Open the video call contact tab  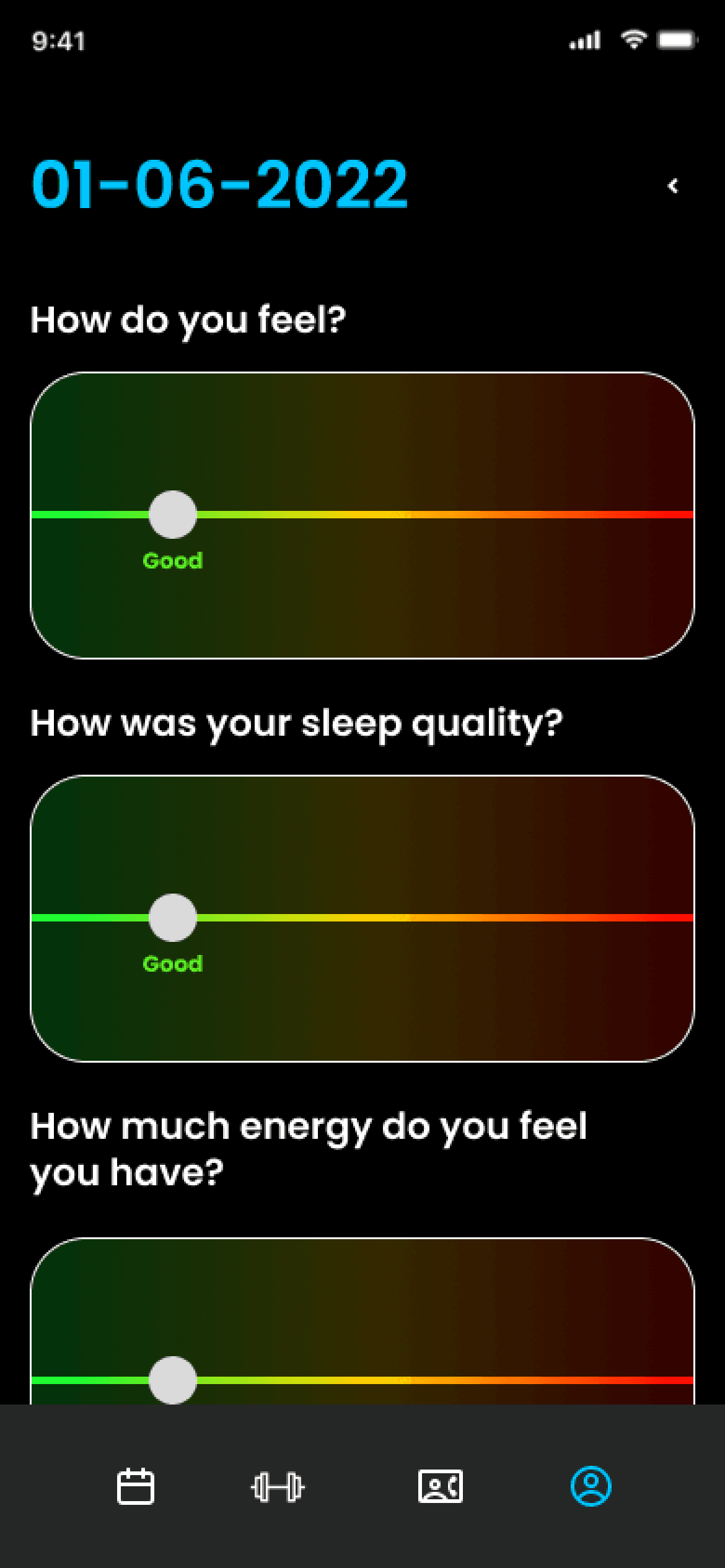pyautogui.click(x=441, y=1486)
